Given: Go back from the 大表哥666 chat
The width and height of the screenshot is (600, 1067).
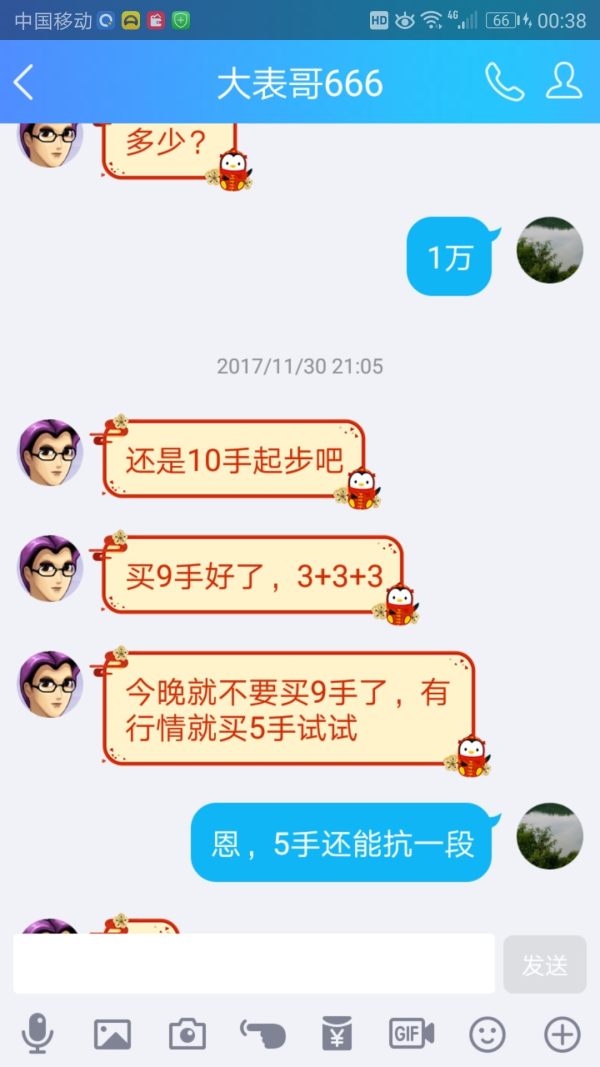Looking at the screenshot, I should click(24, 82).
